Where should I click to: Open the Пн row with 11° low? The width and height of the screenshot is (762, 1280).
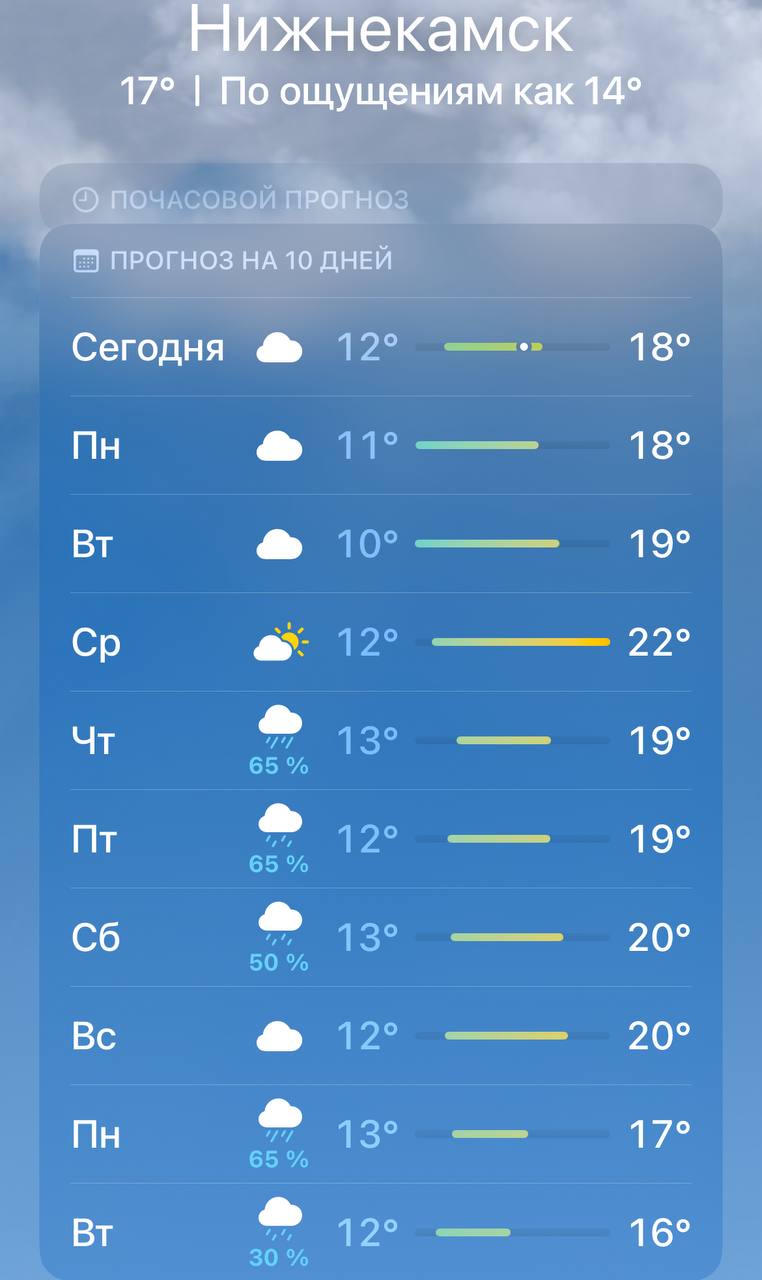[x=381, y=445]
